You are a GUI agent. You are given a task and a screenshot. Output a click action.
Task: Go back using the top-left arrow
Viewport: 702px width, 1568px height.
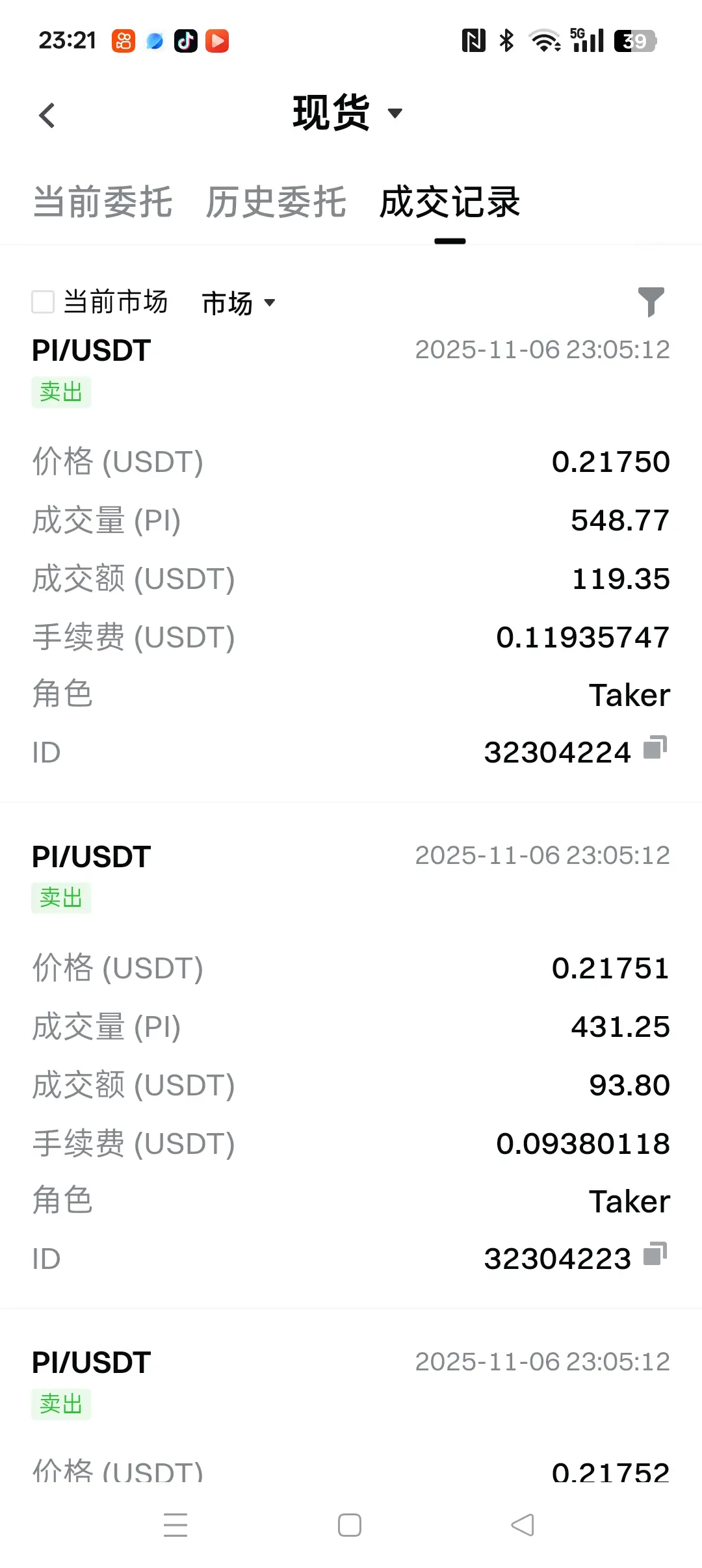click(47, 116)
